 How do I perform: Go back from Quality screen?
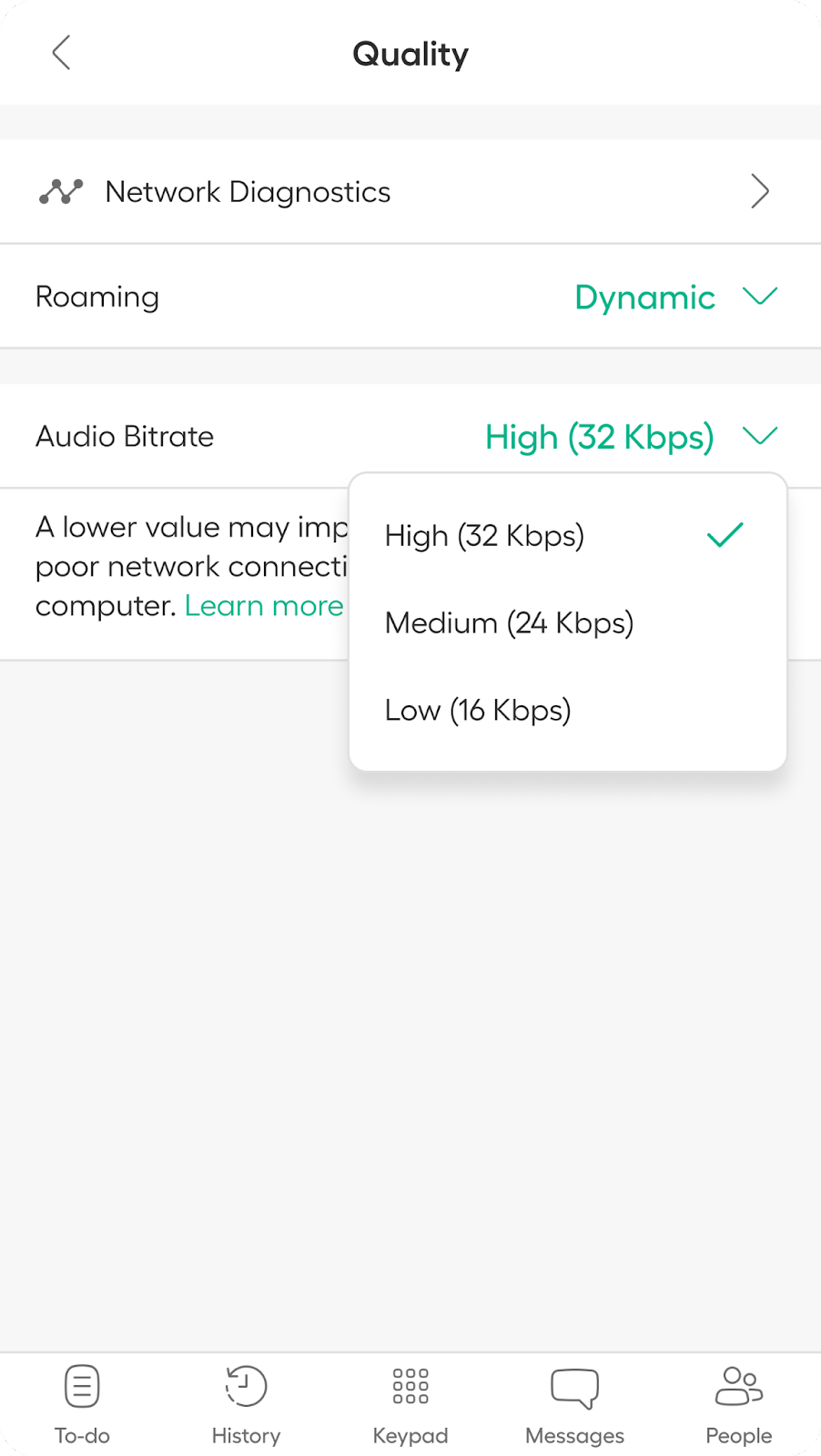pos(61,53)
